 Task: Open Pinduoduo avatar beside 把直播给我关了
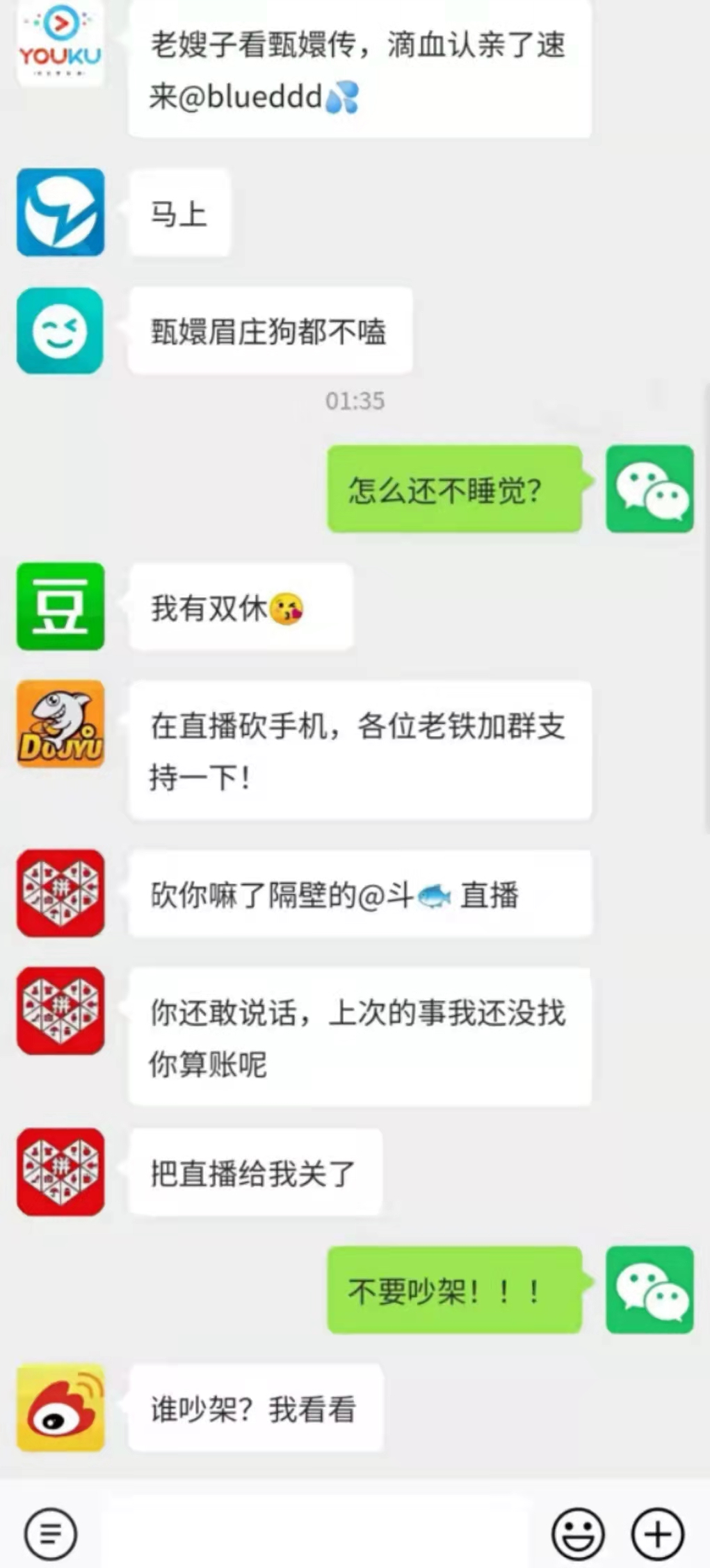[x=60, y=1172]
